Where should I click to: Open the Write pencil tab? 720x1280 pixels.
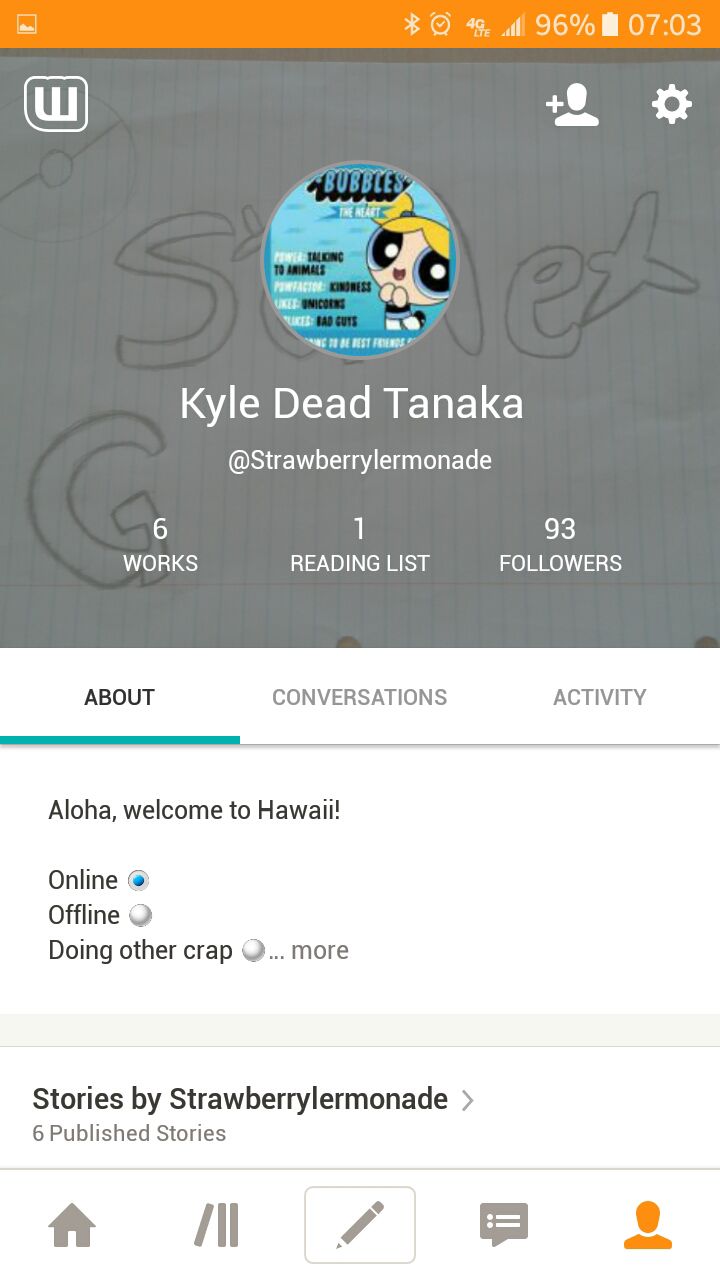pyautogui.click(x=360, y=1225)
